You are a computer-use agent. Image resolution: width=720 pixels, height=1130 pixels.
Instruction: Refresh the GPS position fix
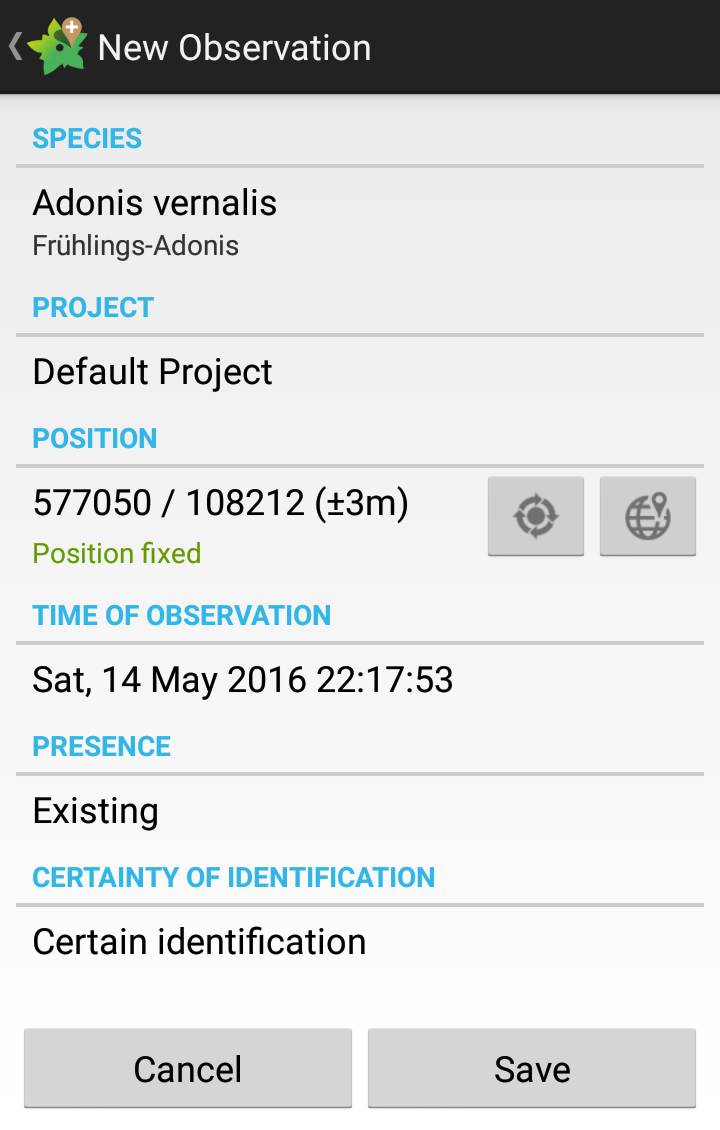click(x=536, y=516)
